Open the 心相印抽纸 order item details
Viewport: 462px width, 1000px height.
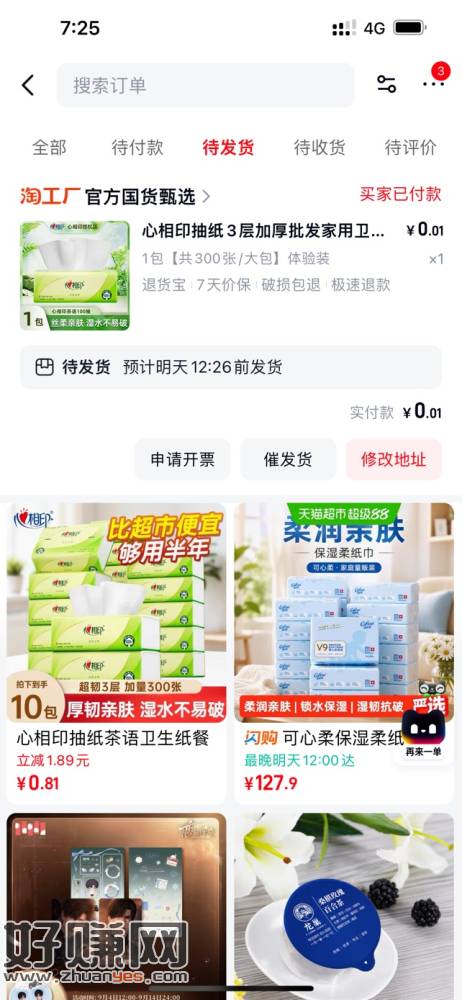click(231, 276)
